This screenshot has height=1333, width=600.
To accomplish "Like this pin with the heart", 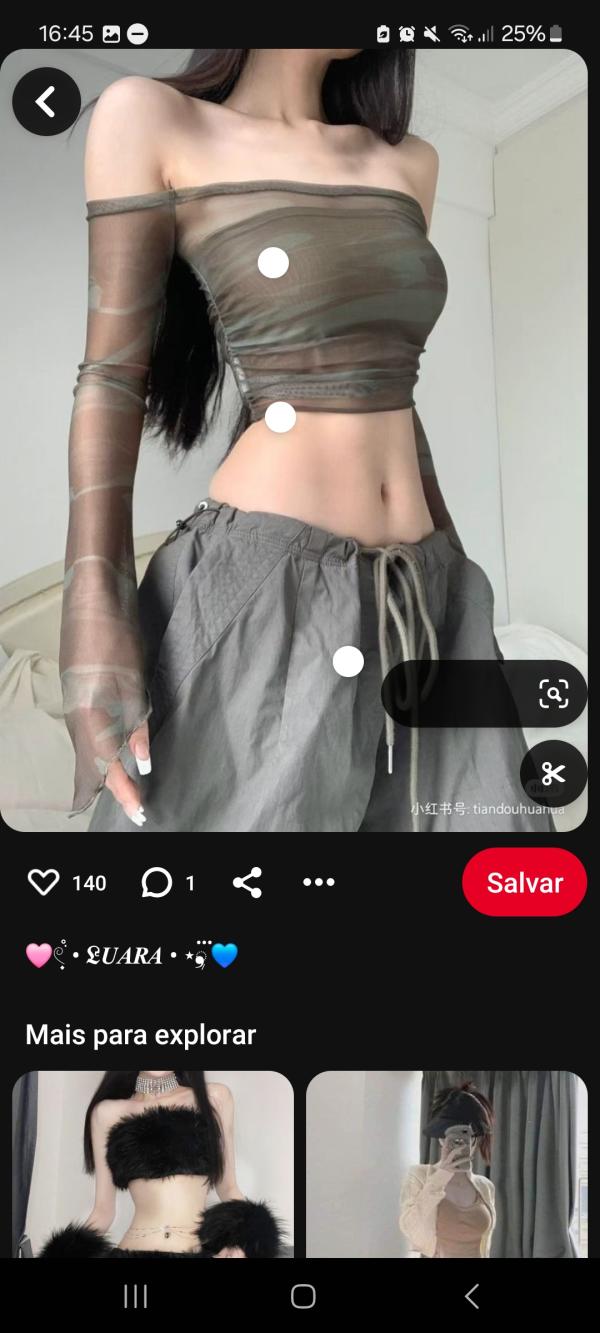I will click(44, 882).
